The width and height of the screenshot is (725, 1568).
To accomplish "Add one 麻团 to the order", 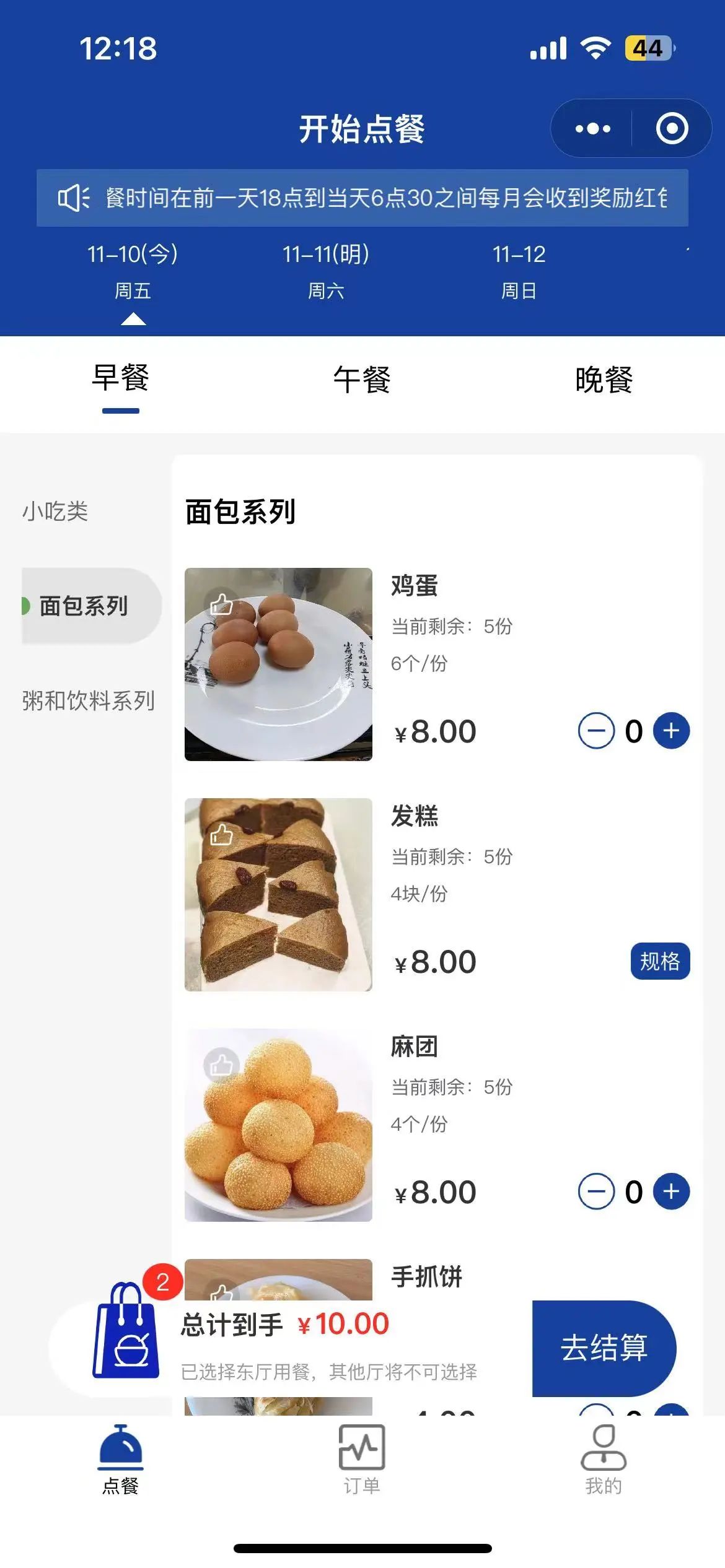I will click(671, 1191).
